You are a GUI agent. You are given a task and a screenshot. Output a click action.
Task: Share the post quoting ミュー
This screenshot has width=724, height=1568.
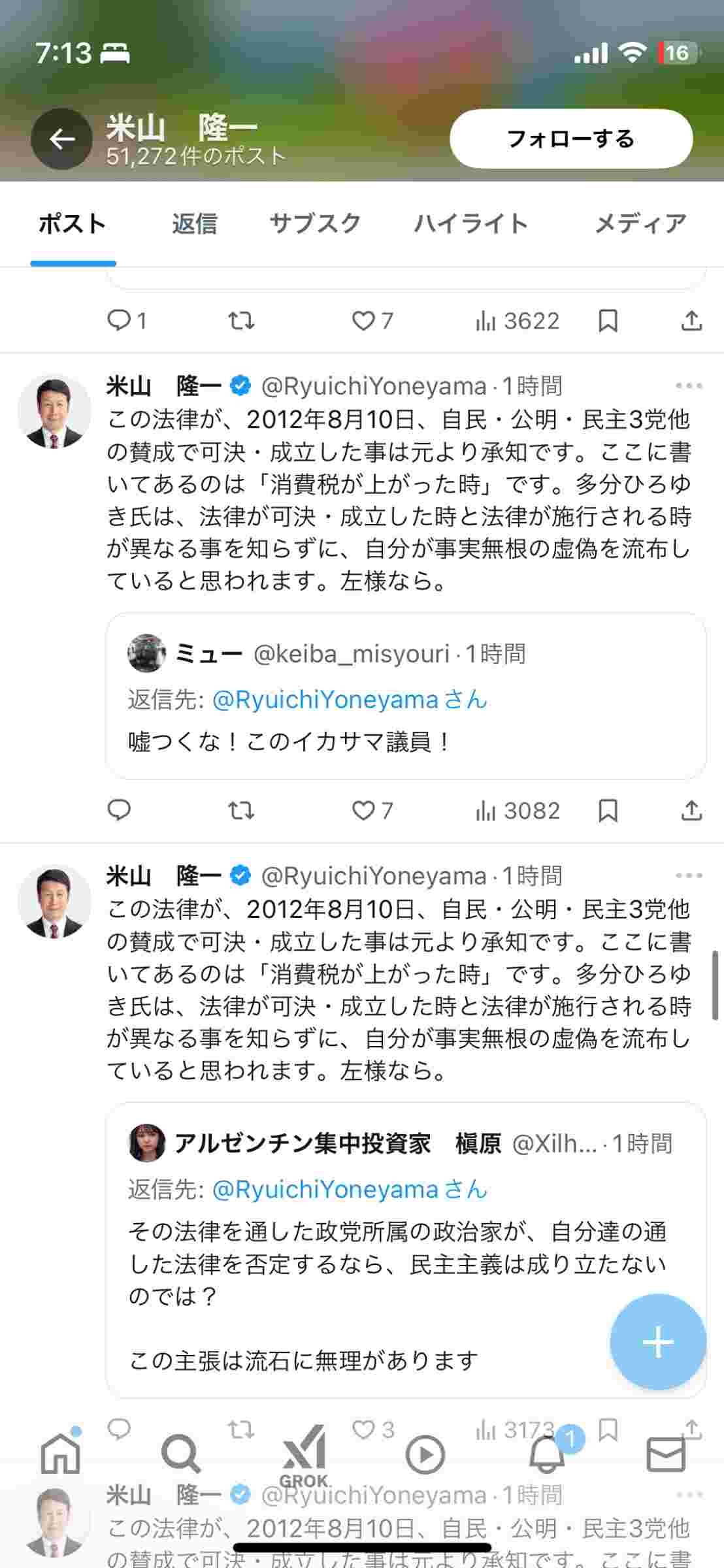(691, 811)
